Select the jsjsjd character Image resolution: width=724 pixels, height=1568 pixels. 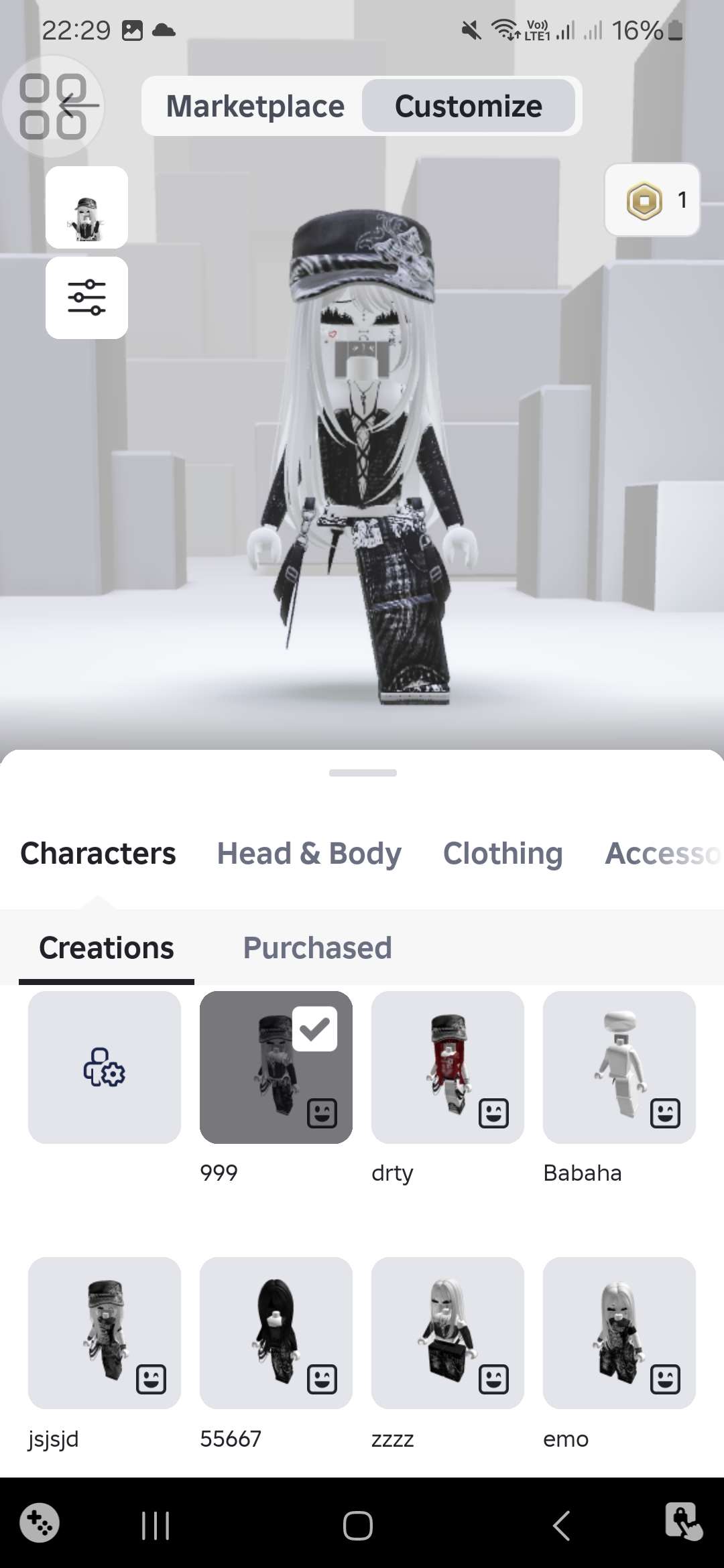[105, 1333]
